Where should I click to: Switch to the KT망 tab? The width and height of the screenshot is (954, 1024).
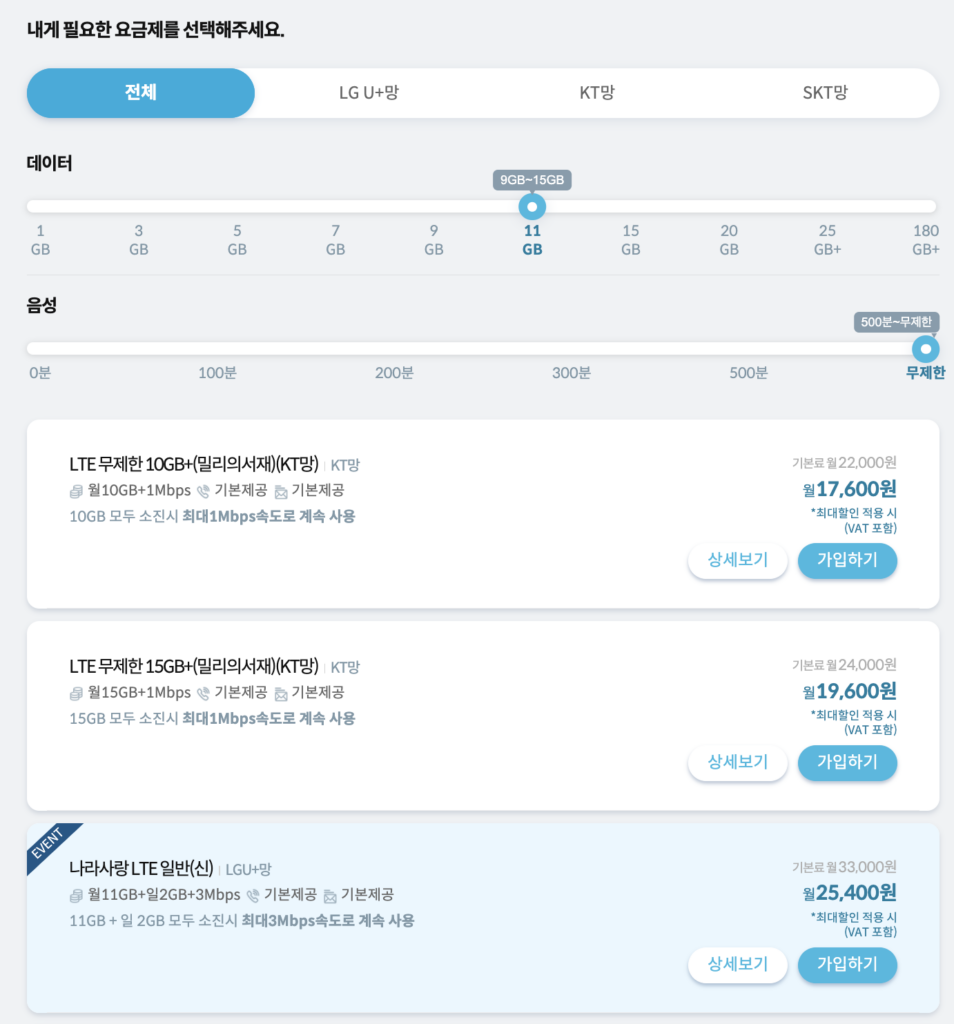(x=597, y=93)
